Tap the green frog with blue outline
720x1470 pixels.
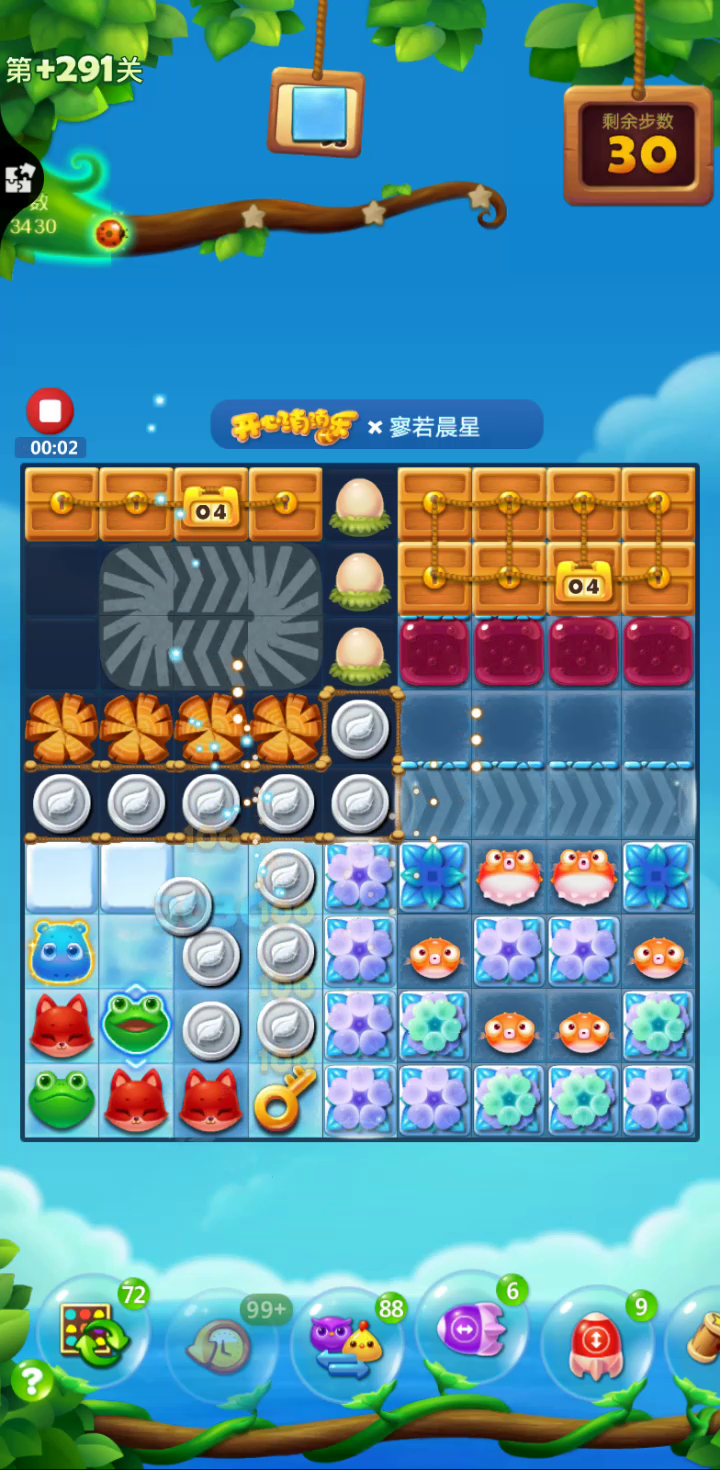pos(136,1023)
